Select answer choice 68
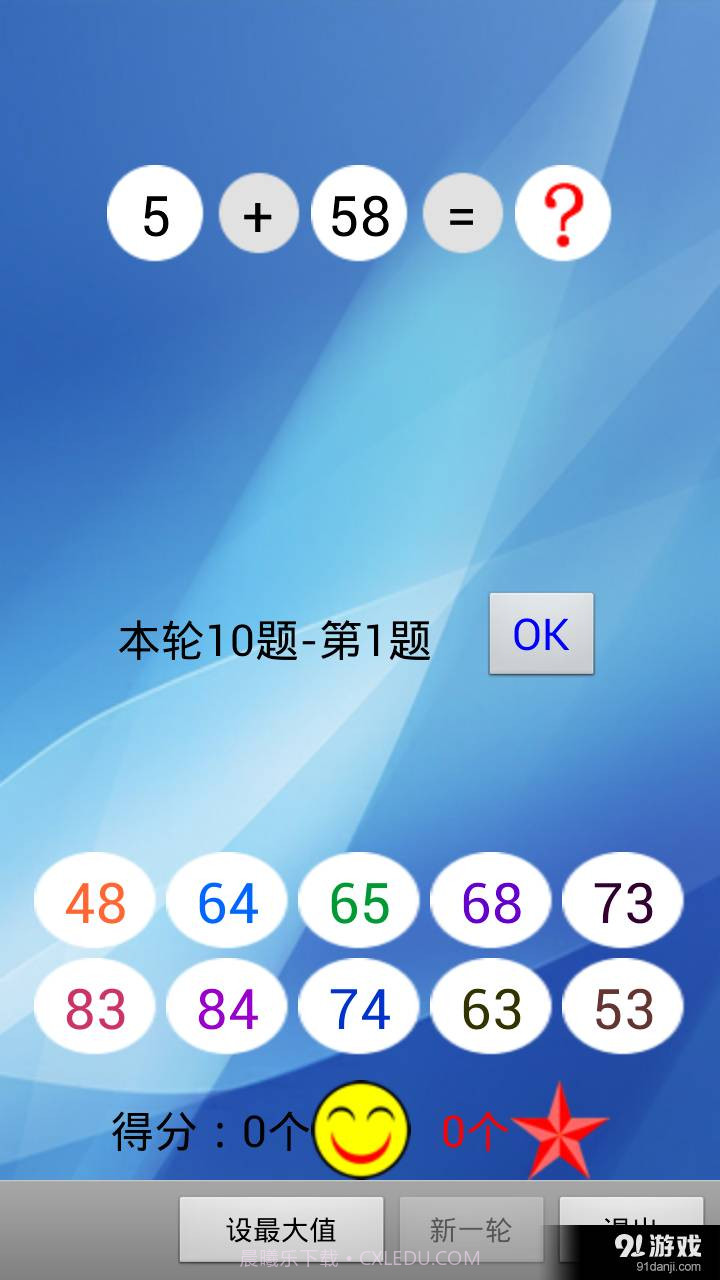 pyautogui.click(x=490, y=902)
